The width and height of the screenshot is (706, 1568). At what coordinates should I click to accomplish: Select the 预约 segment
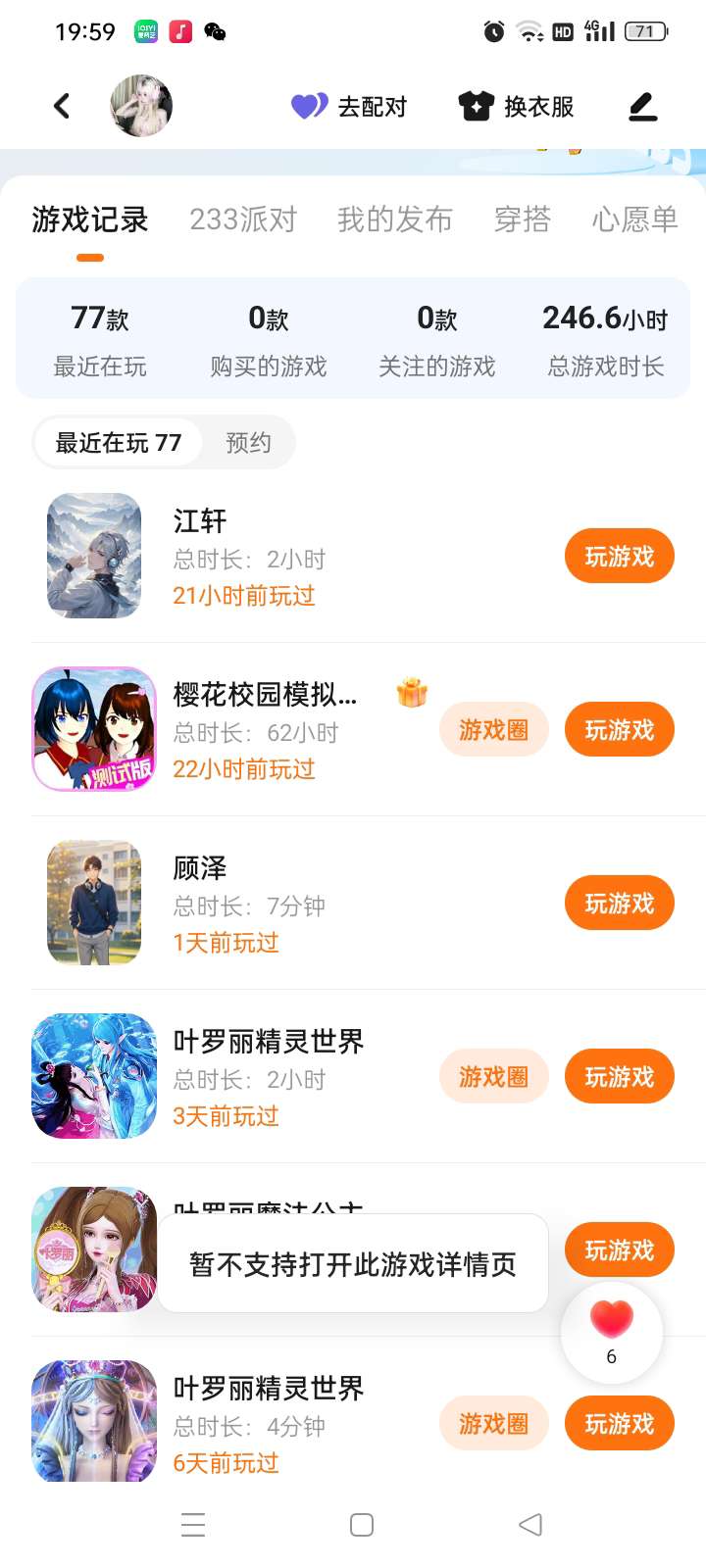pyautogui.click(x=248, y=443)
